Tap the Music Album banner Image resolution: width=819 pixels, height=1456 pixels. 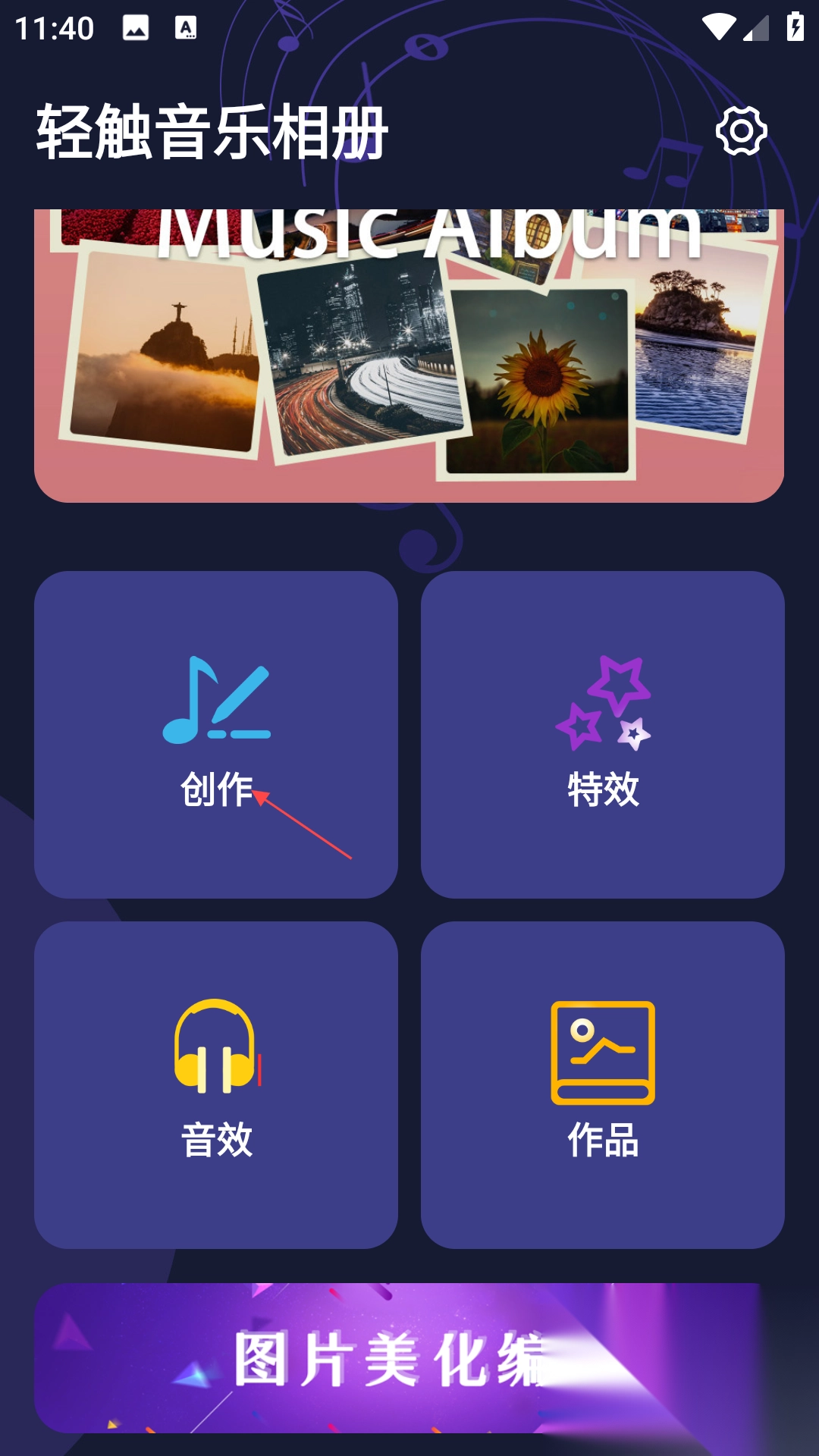coord(409,356)
